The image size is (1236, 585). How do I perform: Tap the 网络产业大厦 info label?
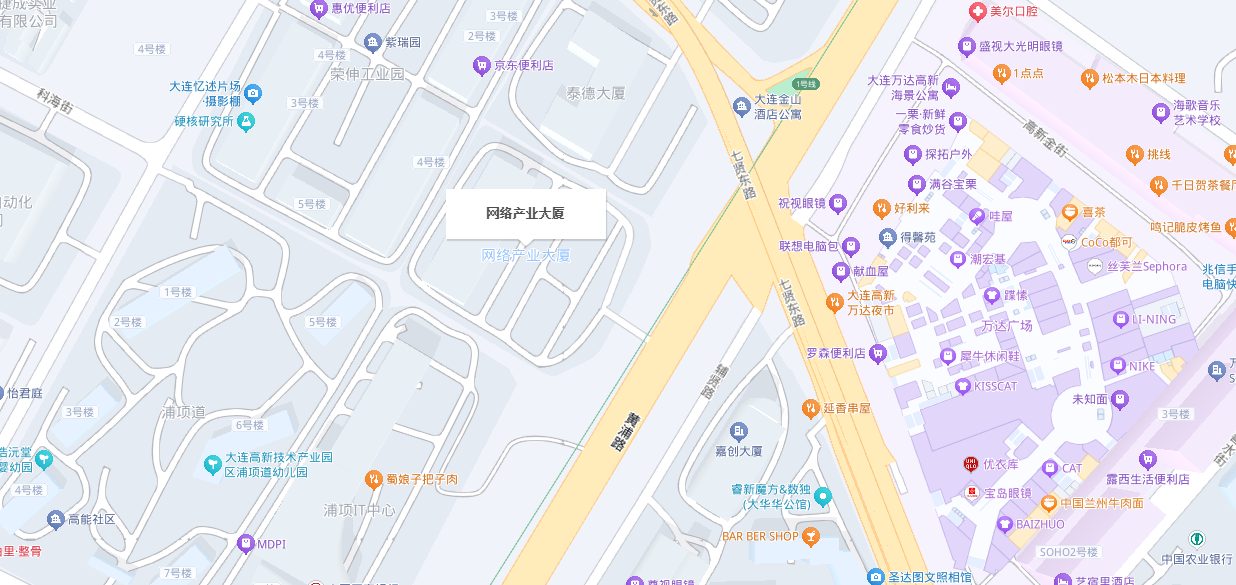tap(526, 214)
